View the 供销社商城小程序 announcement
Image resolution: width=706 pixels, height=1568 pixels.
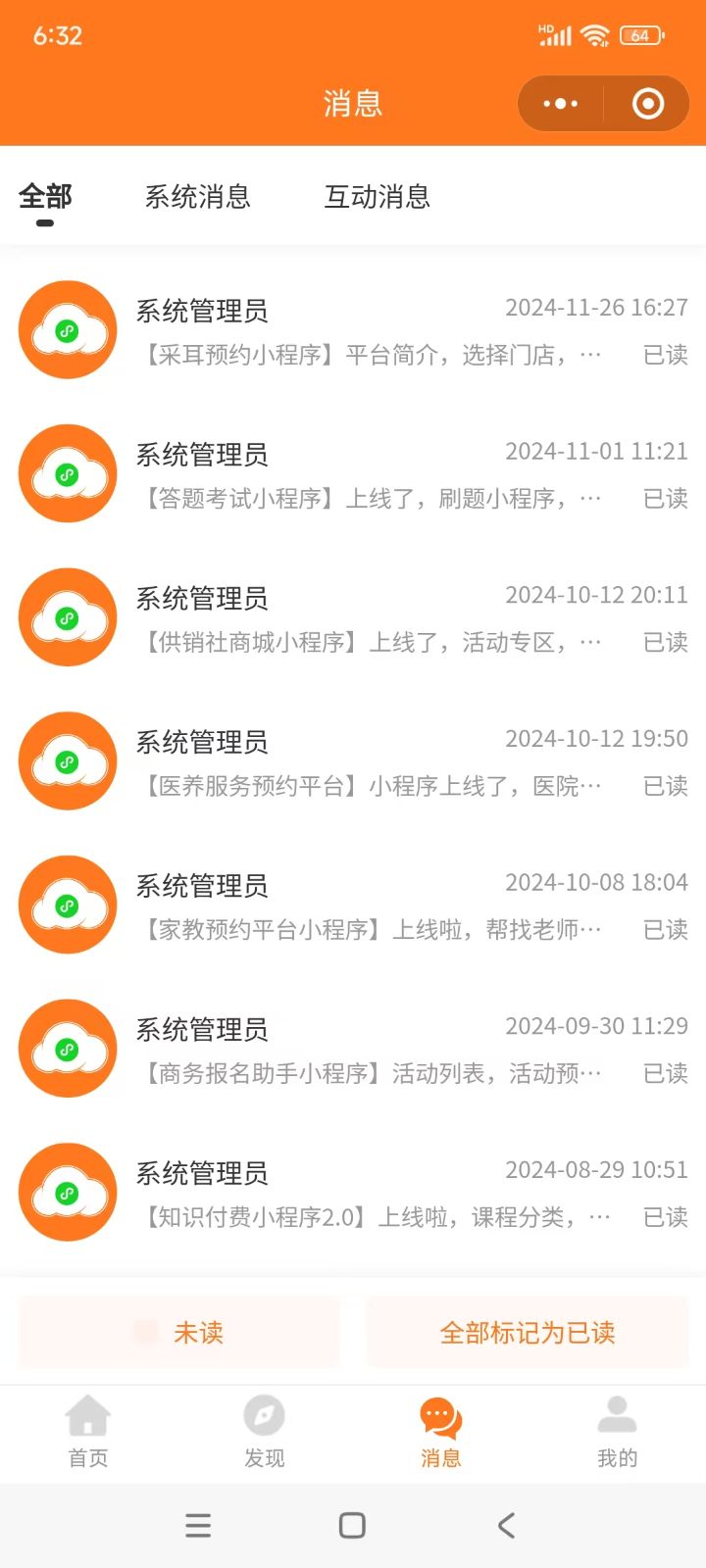point(373,619)
